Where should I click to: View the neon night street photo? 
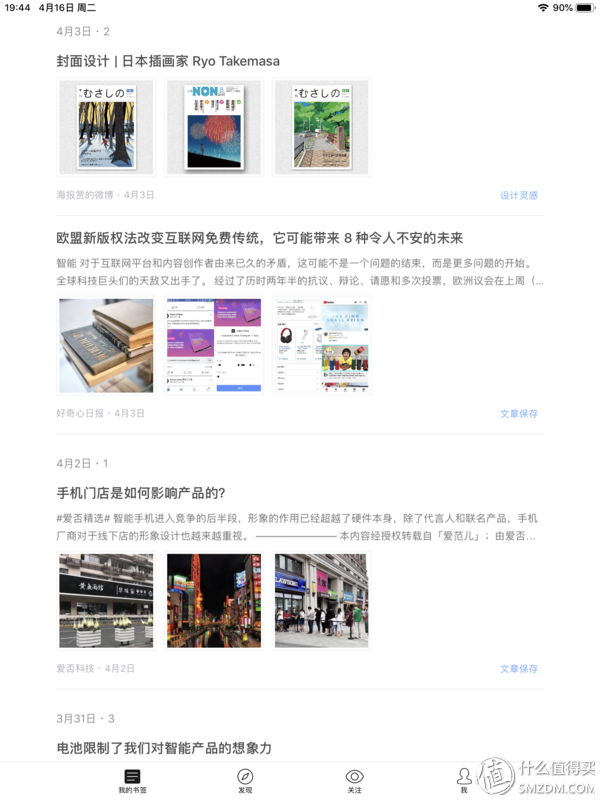[214, 601]
